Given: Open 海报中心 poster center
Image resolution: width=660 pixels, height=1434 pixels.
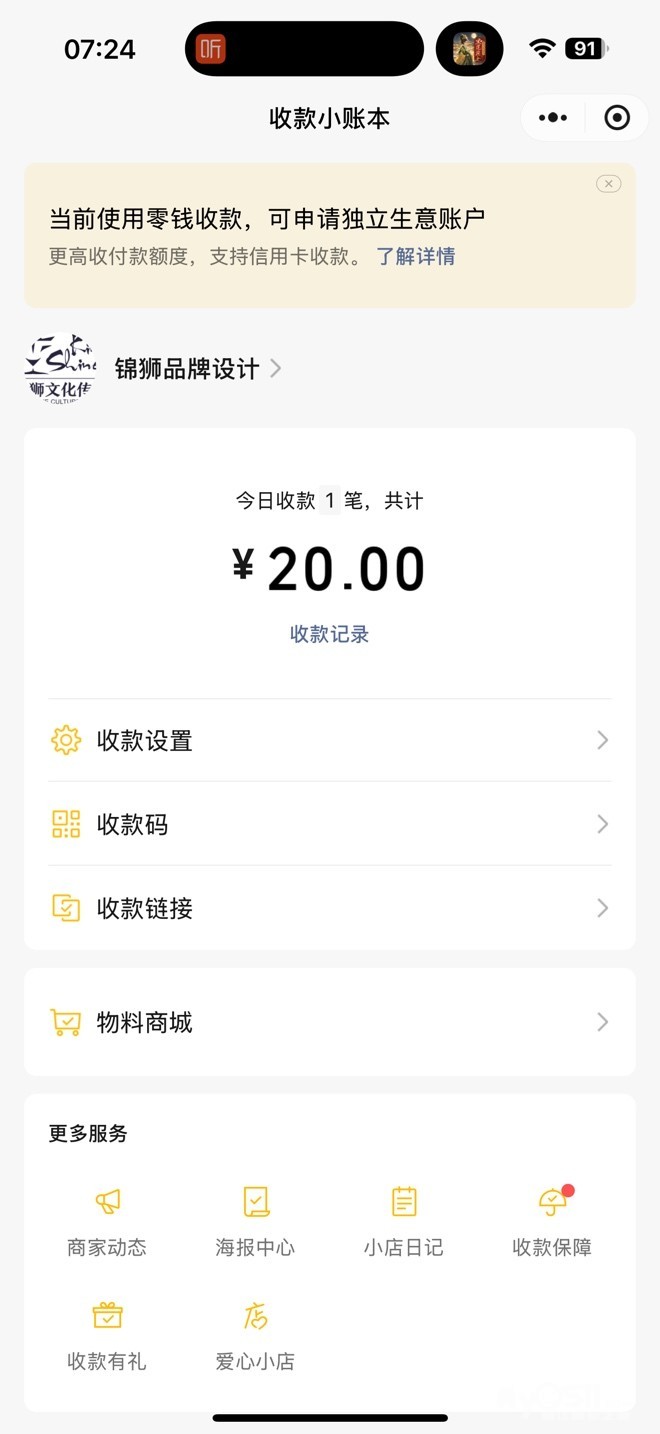Looking at the screenshot, I should pos(255,1220).
